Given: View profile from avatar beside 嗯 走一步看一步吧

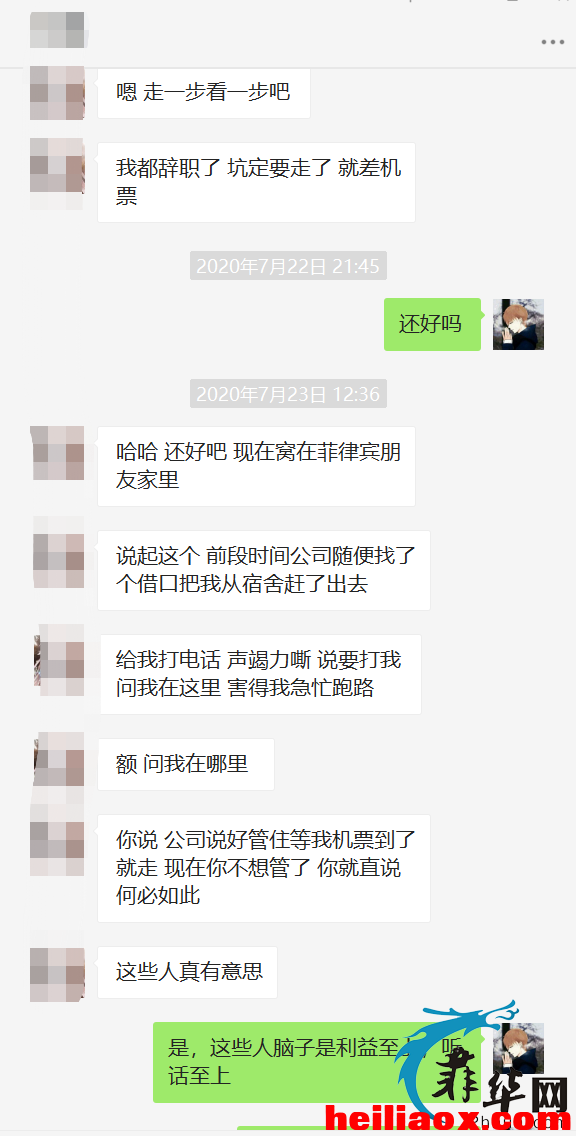Looking at the screenshot, I should (57, 93).
